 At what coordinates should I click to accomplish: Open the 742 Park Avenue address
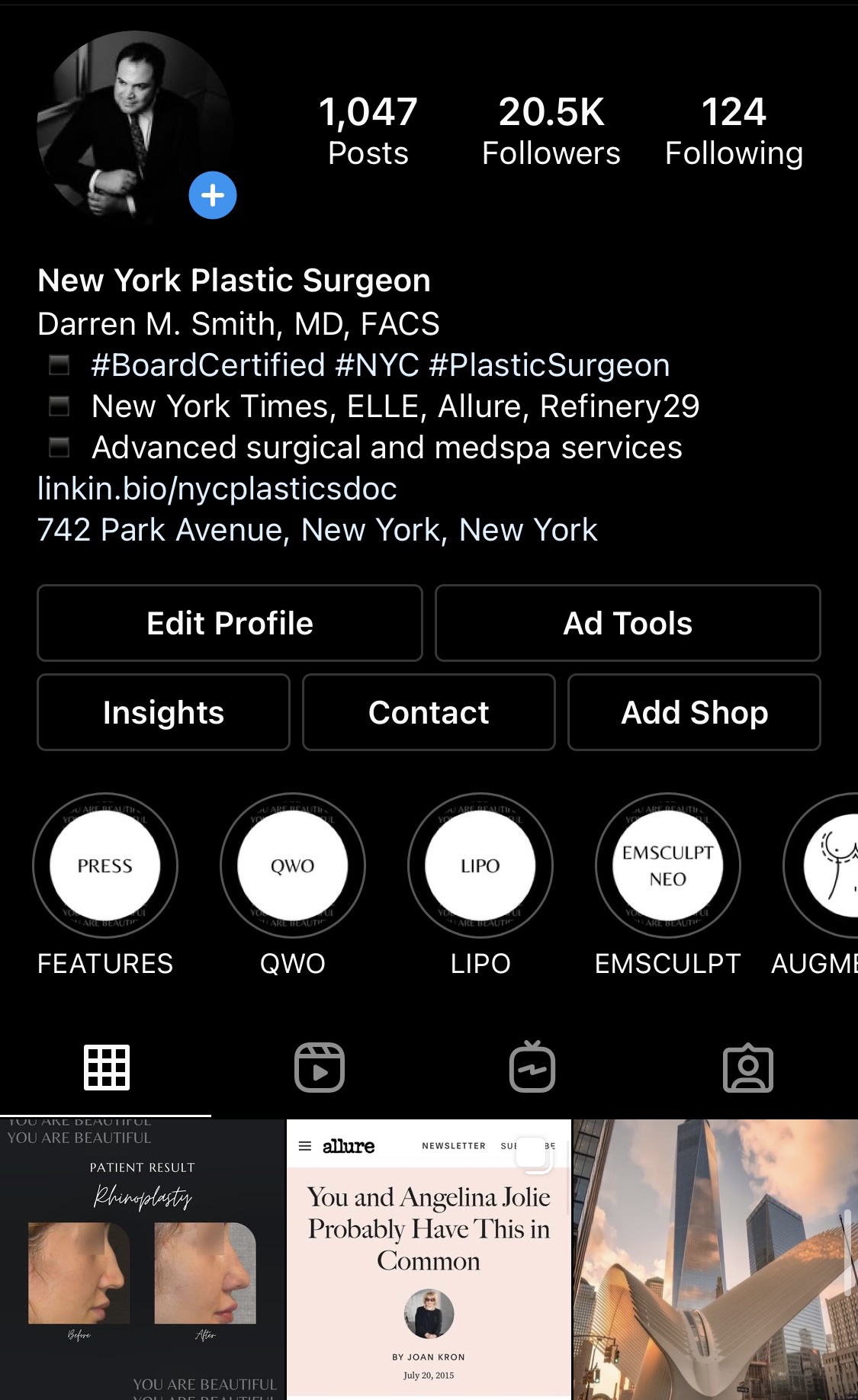tap(317, 530)
